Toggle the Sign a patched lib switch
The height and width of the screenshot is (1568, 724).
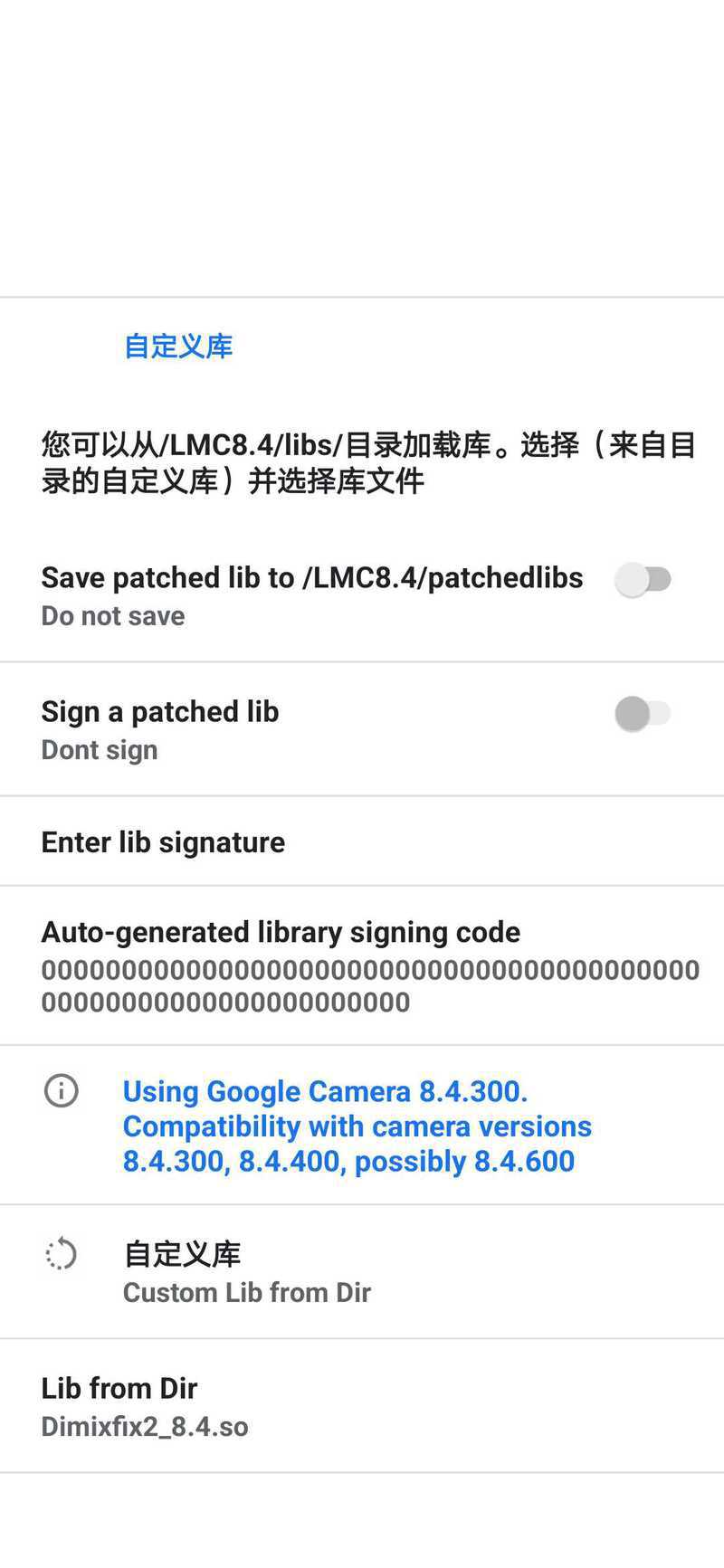[643, 714]
